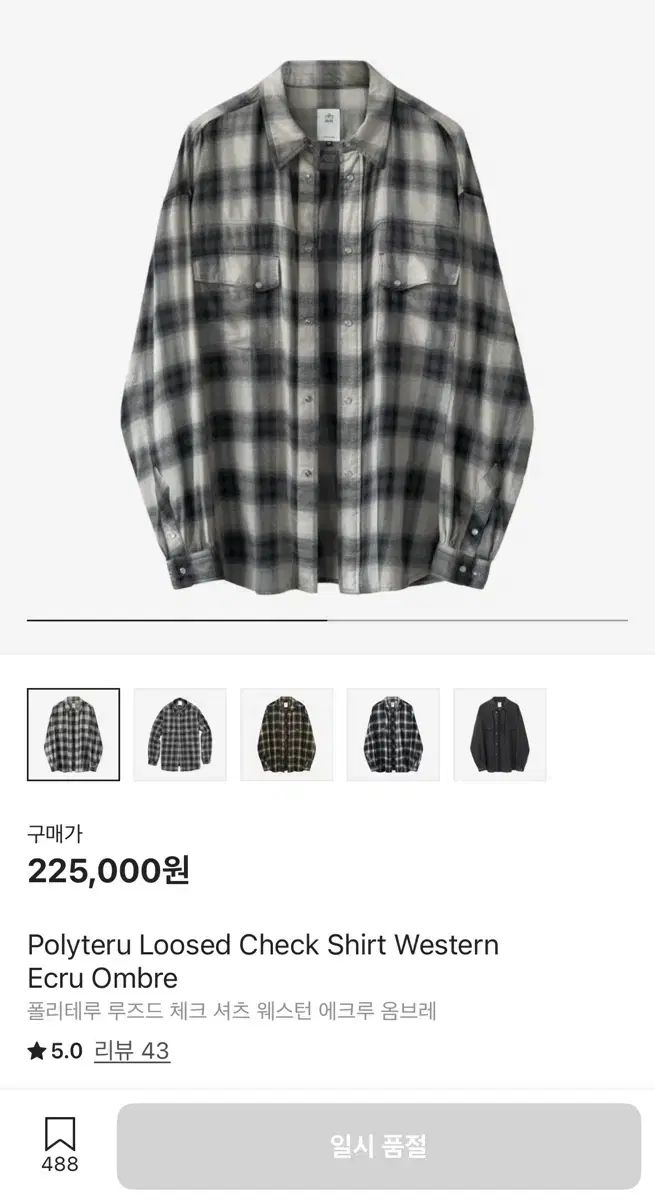The height and width of the screenshot is (1200, 655).
Task: Open the large product photo
Action: coord(327,310)
